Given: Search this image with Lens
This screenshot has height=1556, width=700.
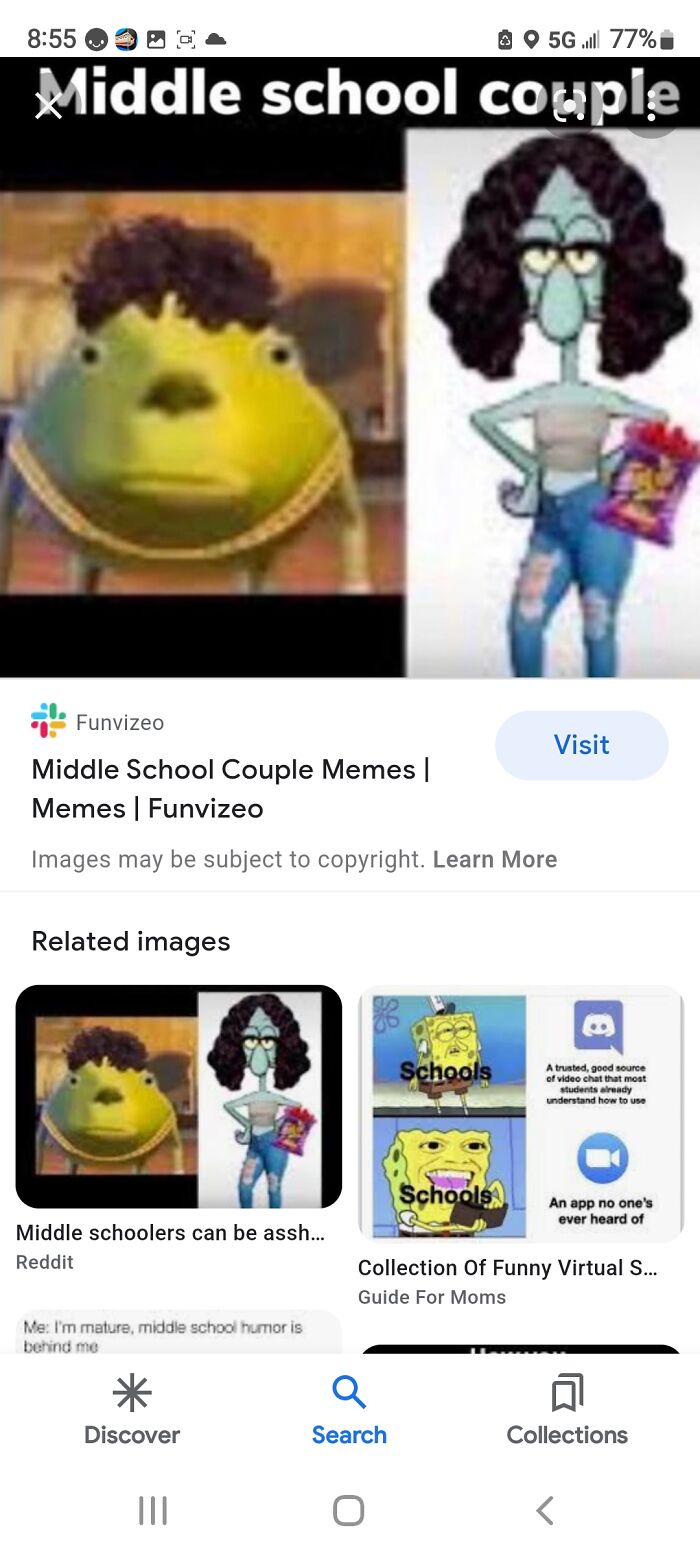Looking at the screenshot, I should [x=572, y=105].
